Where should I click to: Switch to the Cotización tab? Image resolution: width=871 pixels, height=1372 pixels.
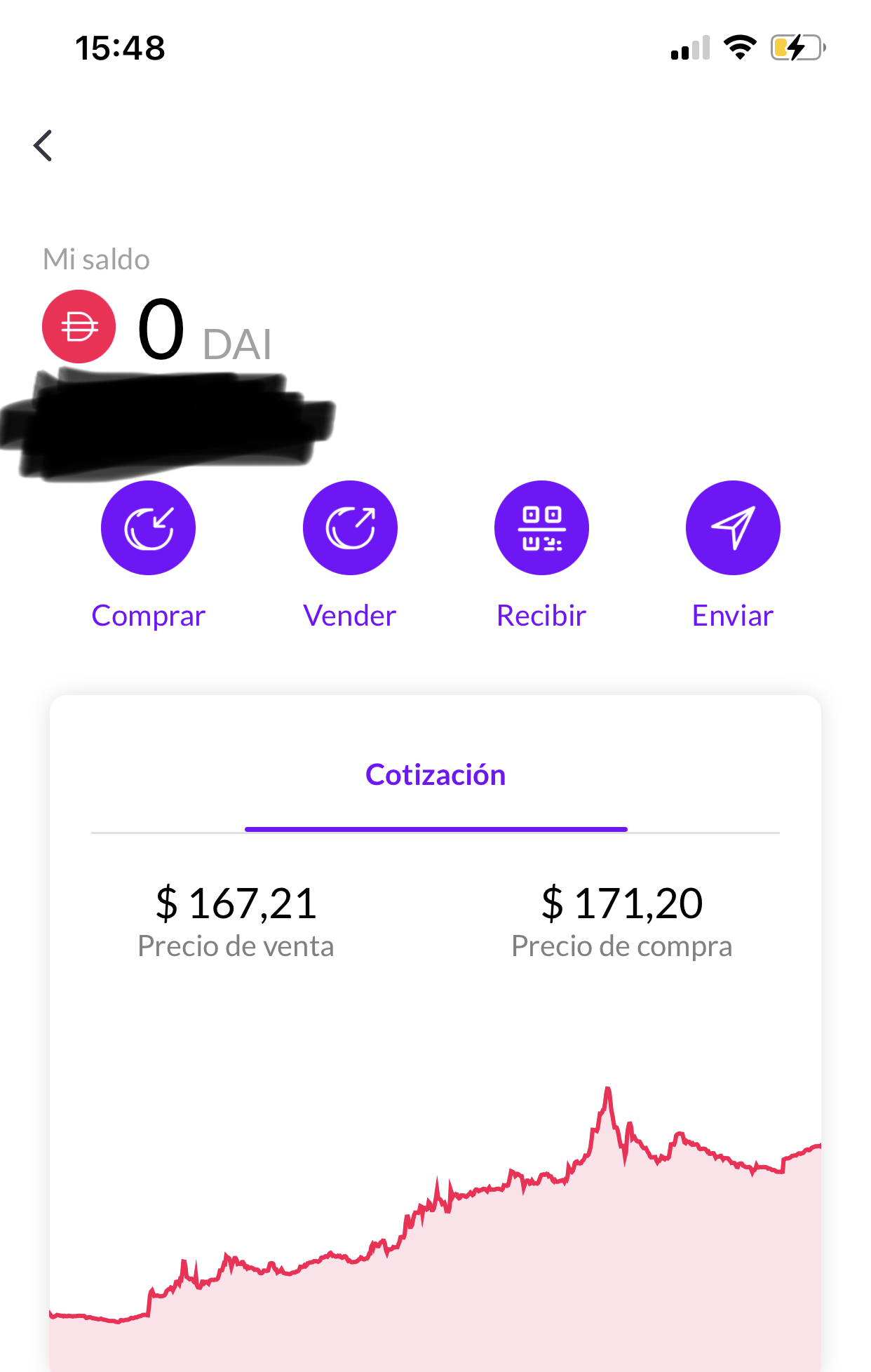click(x=435, y=775)
